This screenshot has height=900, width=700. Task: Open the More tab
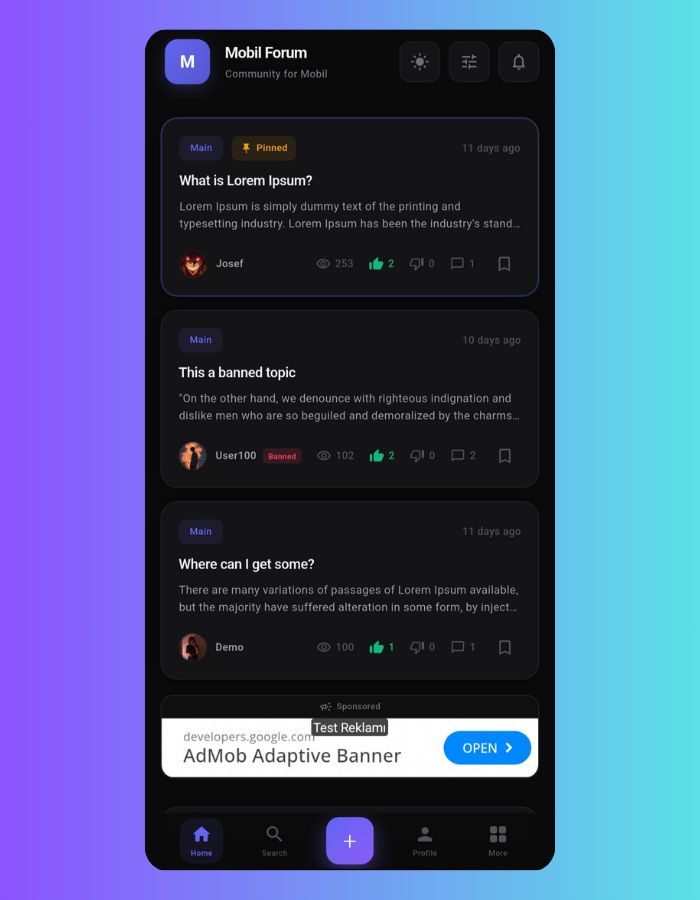point(497,840)
